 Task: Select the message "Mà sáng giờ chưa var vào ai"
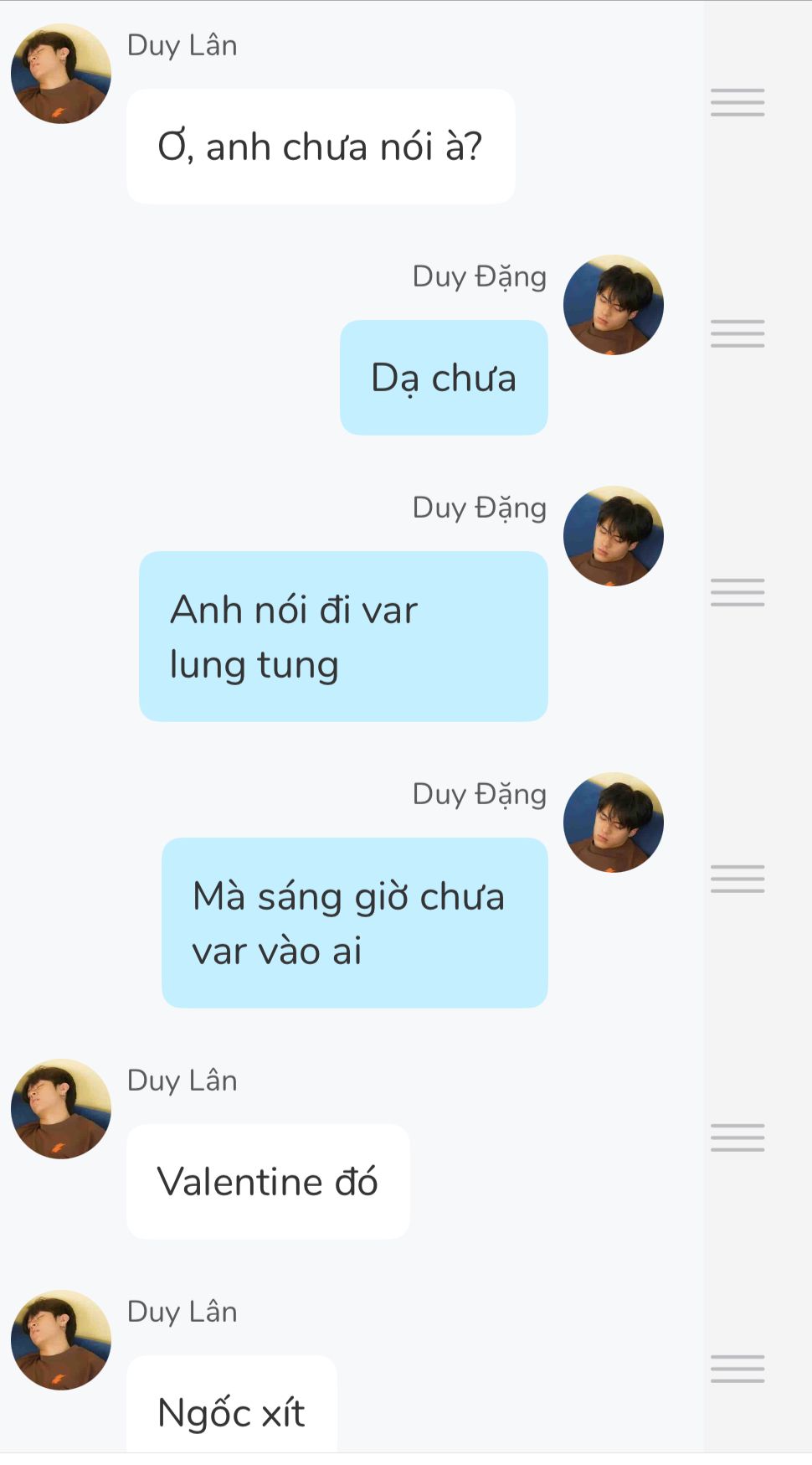[354, 923]
